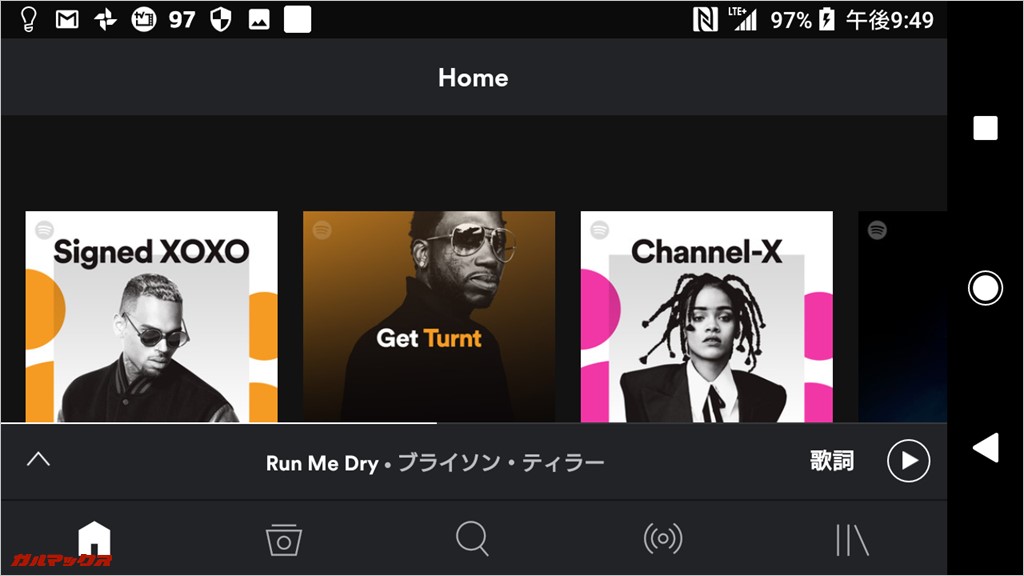Open recent apps with the square button

(x=985, y=128)
